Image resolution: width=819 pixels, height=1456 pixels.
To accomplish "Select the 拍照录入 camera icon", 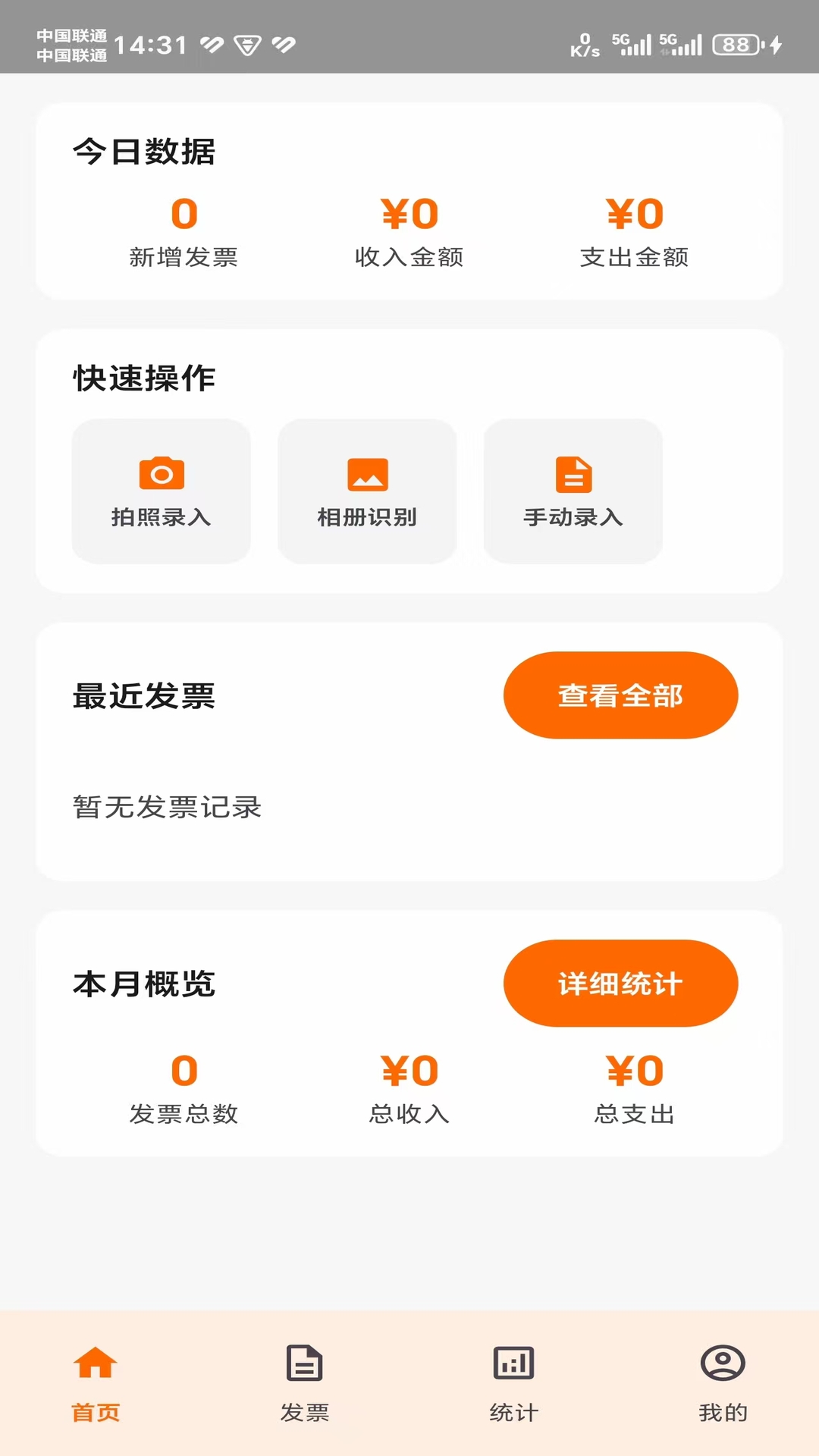I will 160,474.
